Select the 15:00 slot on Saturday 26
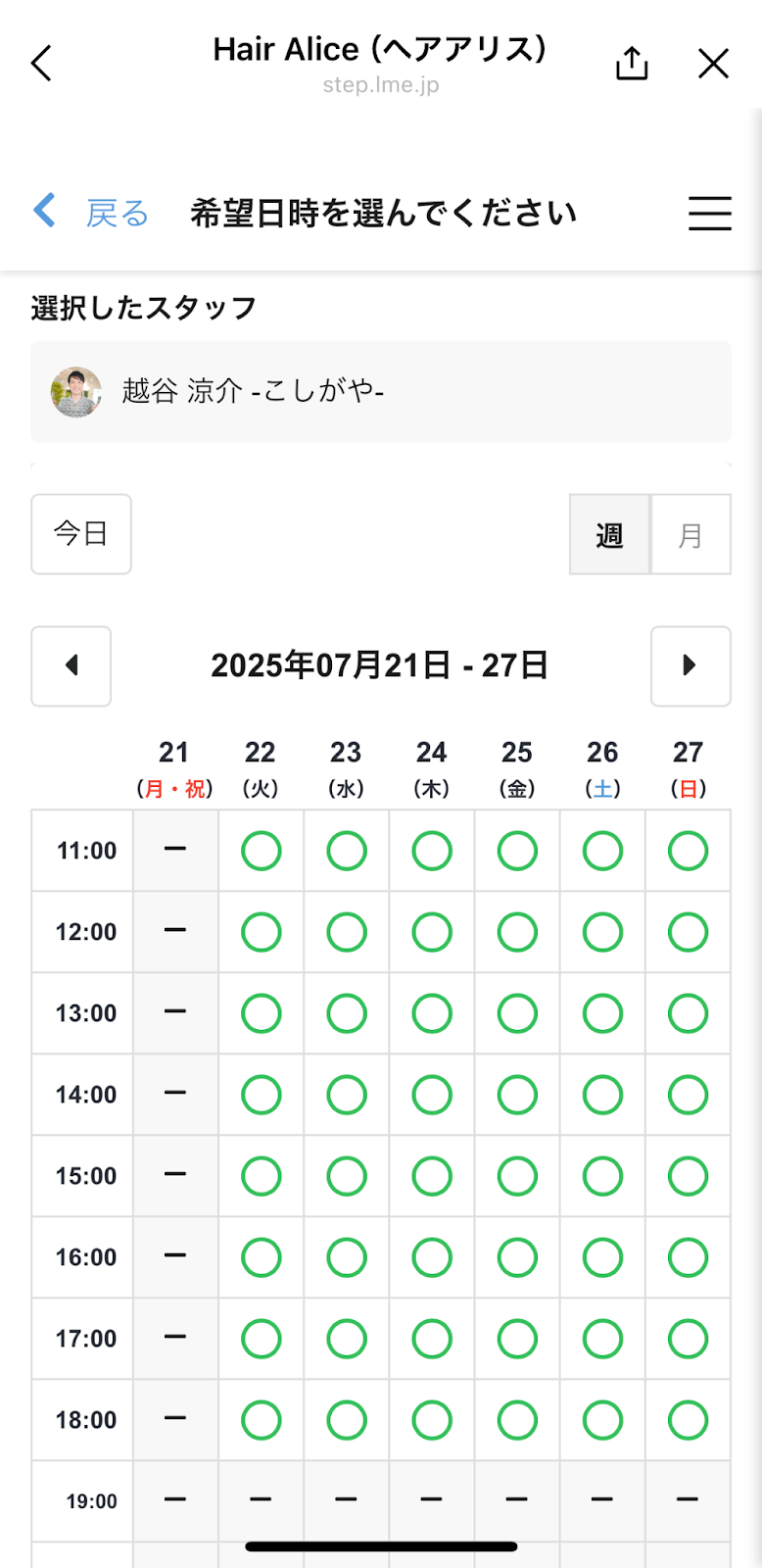Image resolution: width=762 pixels, height=1568 pixels. coord(602,1176)
